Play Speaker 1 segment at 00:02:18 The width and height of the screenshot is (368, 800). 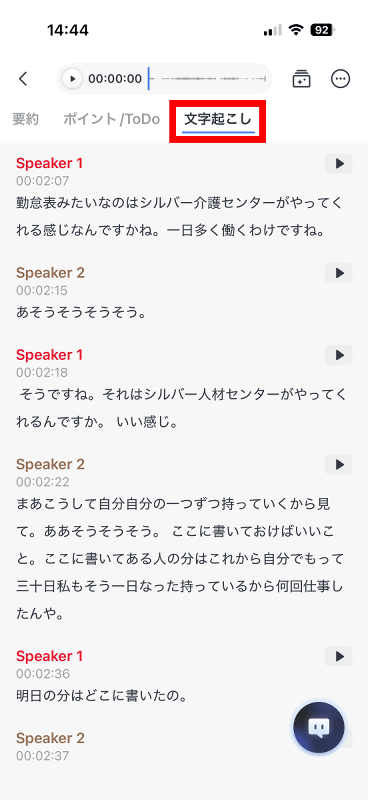pos(338,355)
